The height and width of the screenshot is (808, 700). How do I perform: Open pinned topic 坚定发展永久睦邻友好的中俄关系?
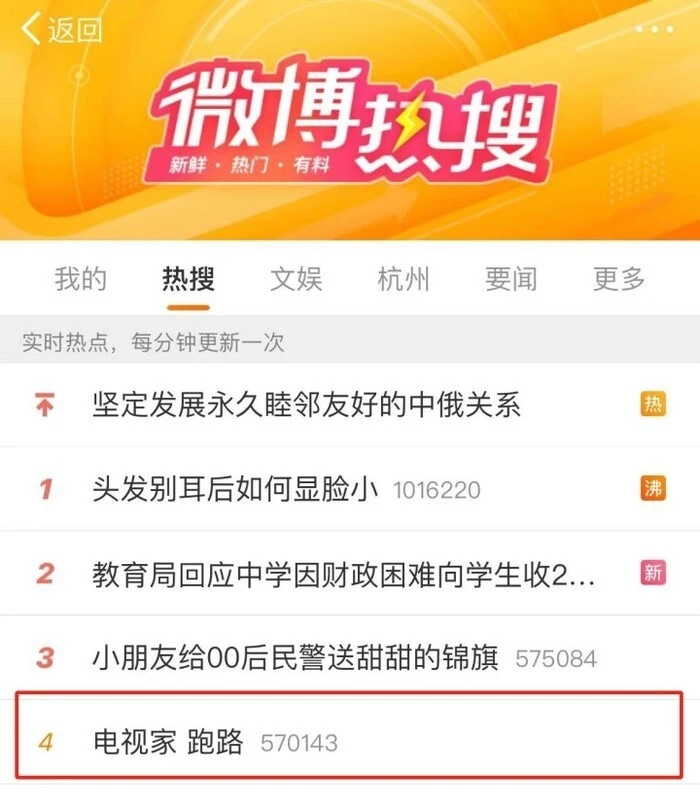coord(307,405)
